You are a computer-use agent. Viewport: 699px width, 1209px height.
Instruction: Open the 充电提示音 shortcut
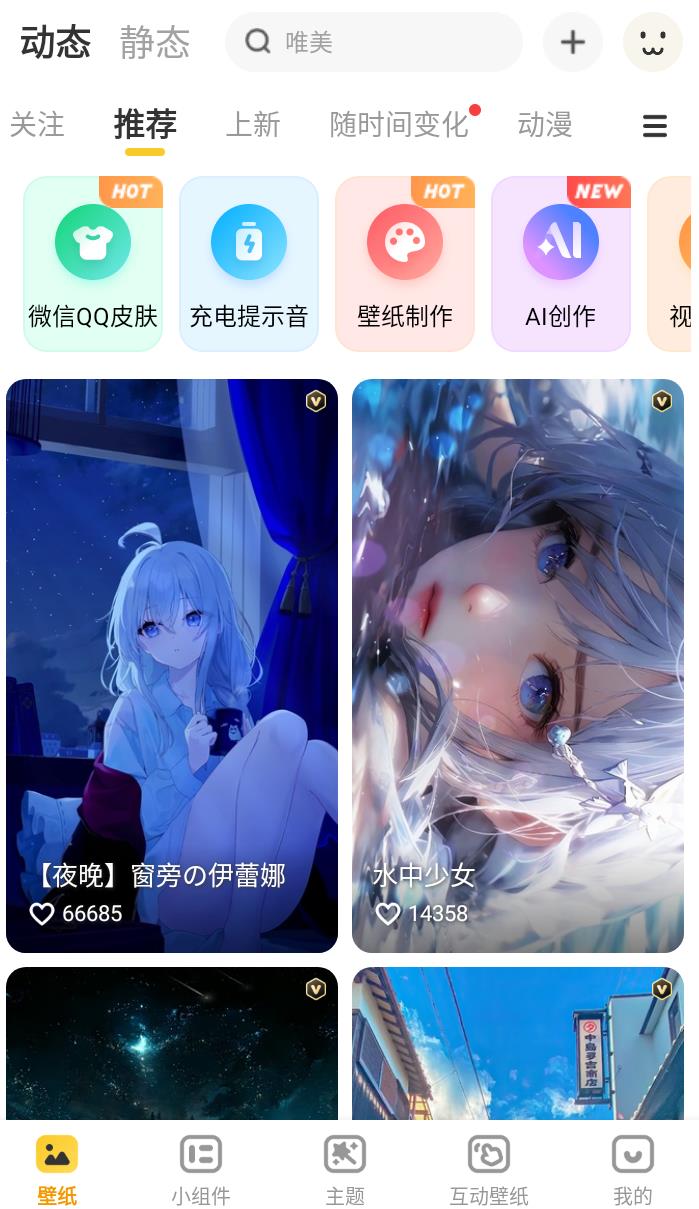point(249,264)
